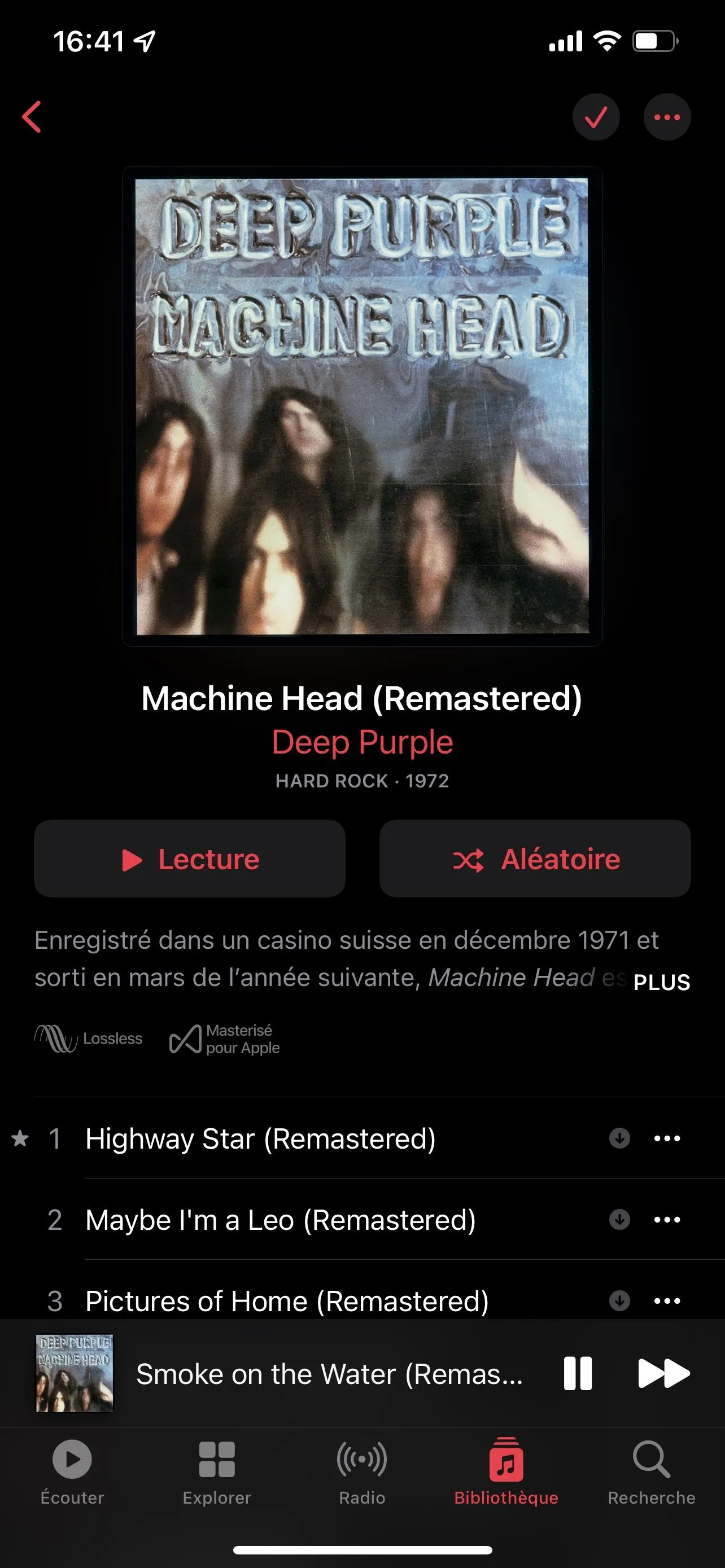Tap the added-to-library checkmark button

[595, 117]
